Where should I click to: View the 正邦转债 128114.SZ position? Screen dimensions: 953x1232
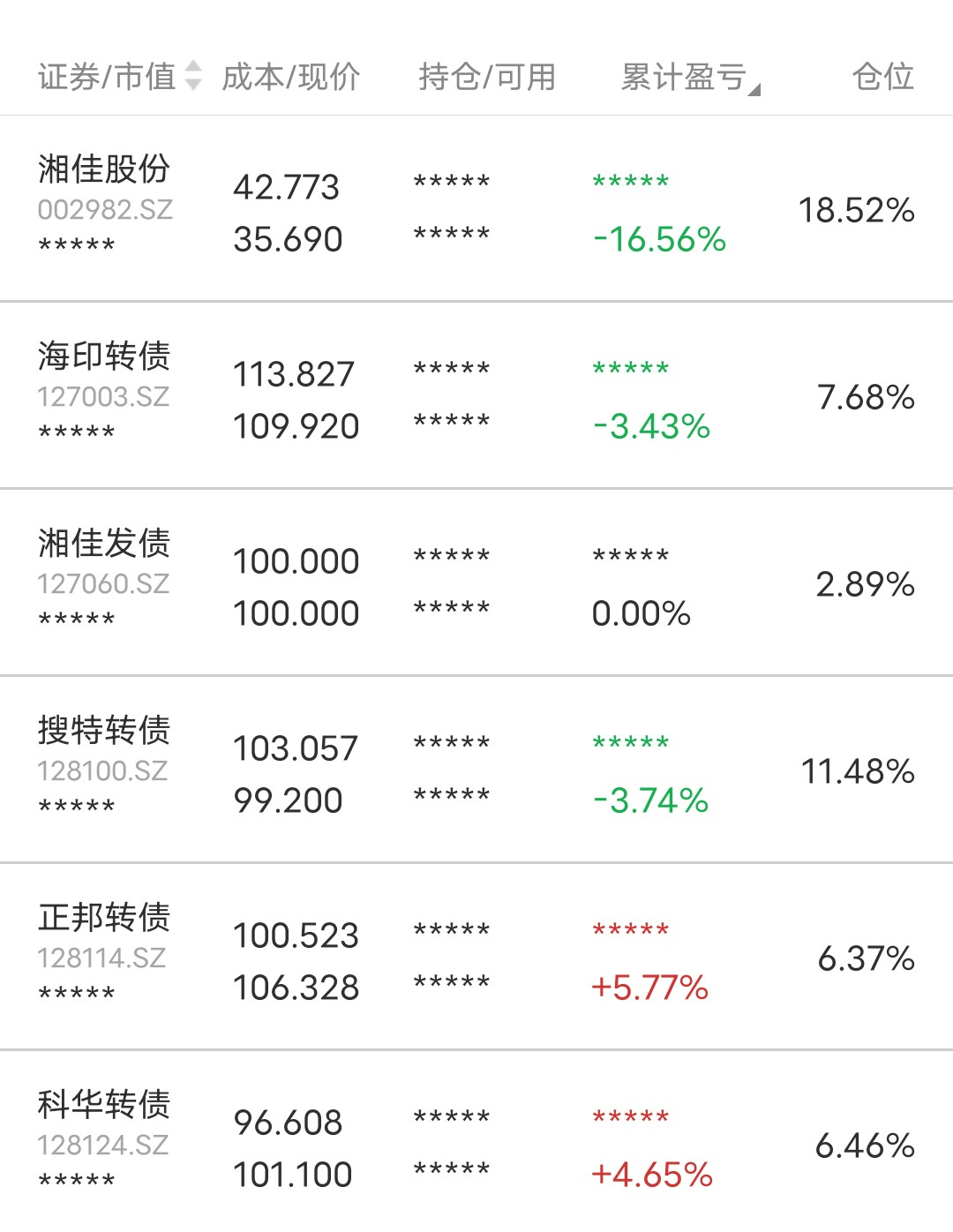tap(476, 957)
